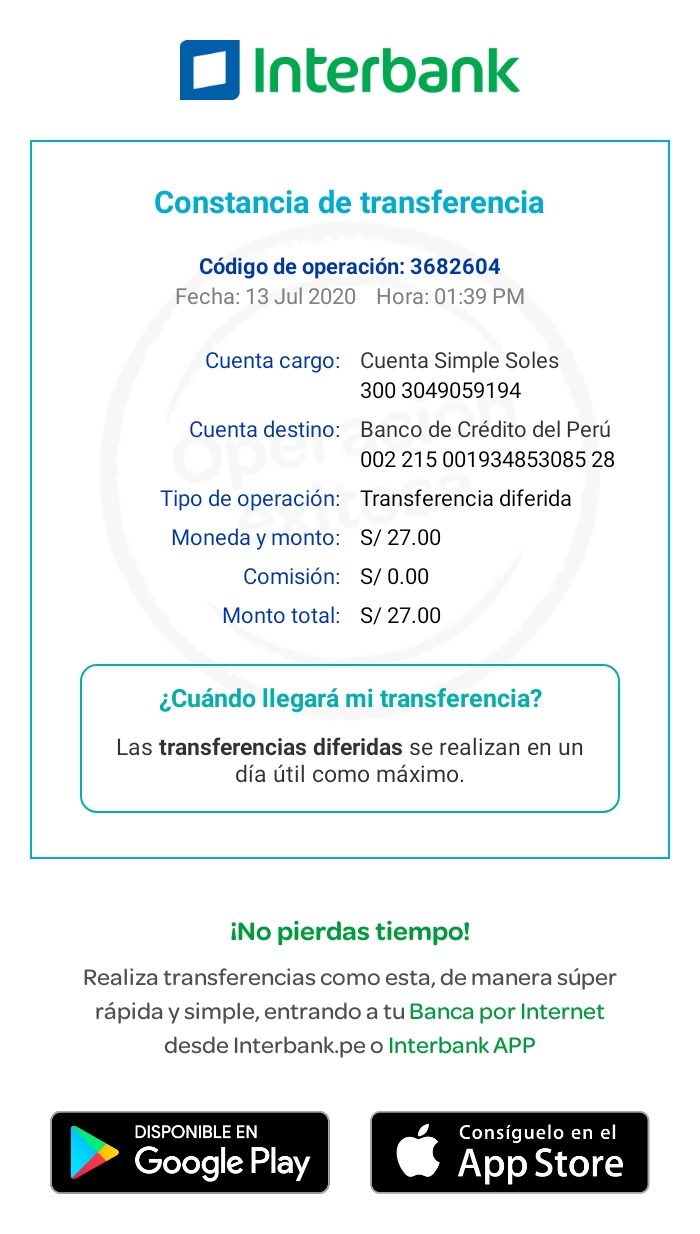Open the App Store download badge
700x1234 pixels.
509,1152
